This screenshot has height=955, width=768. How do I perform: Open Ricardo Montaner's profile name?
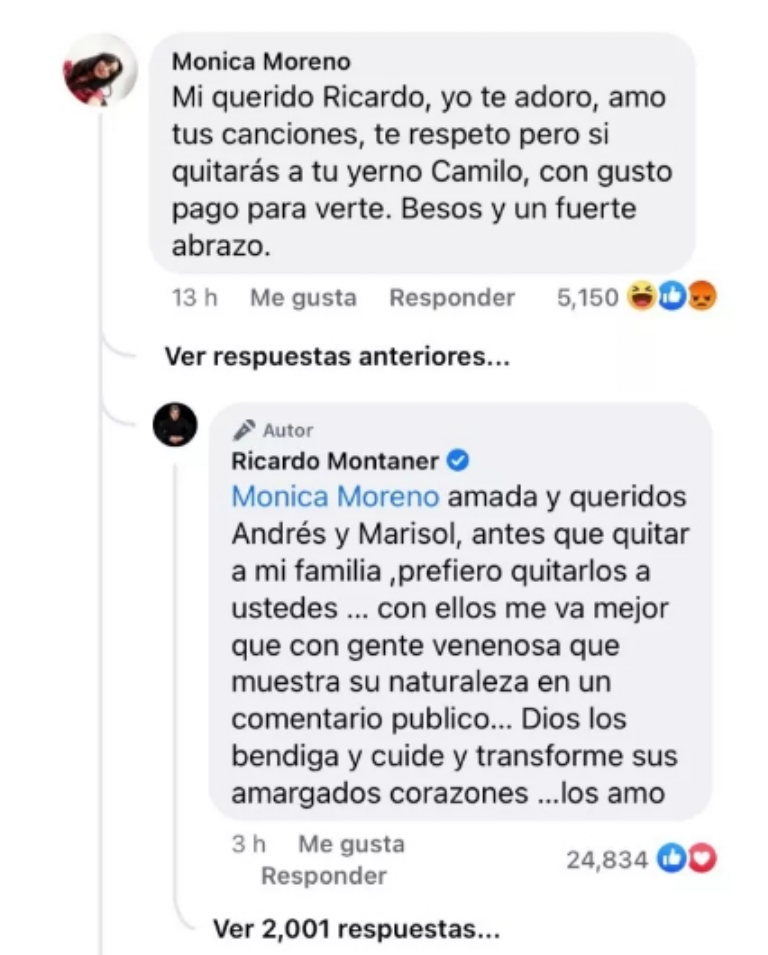tap(335, 461)
